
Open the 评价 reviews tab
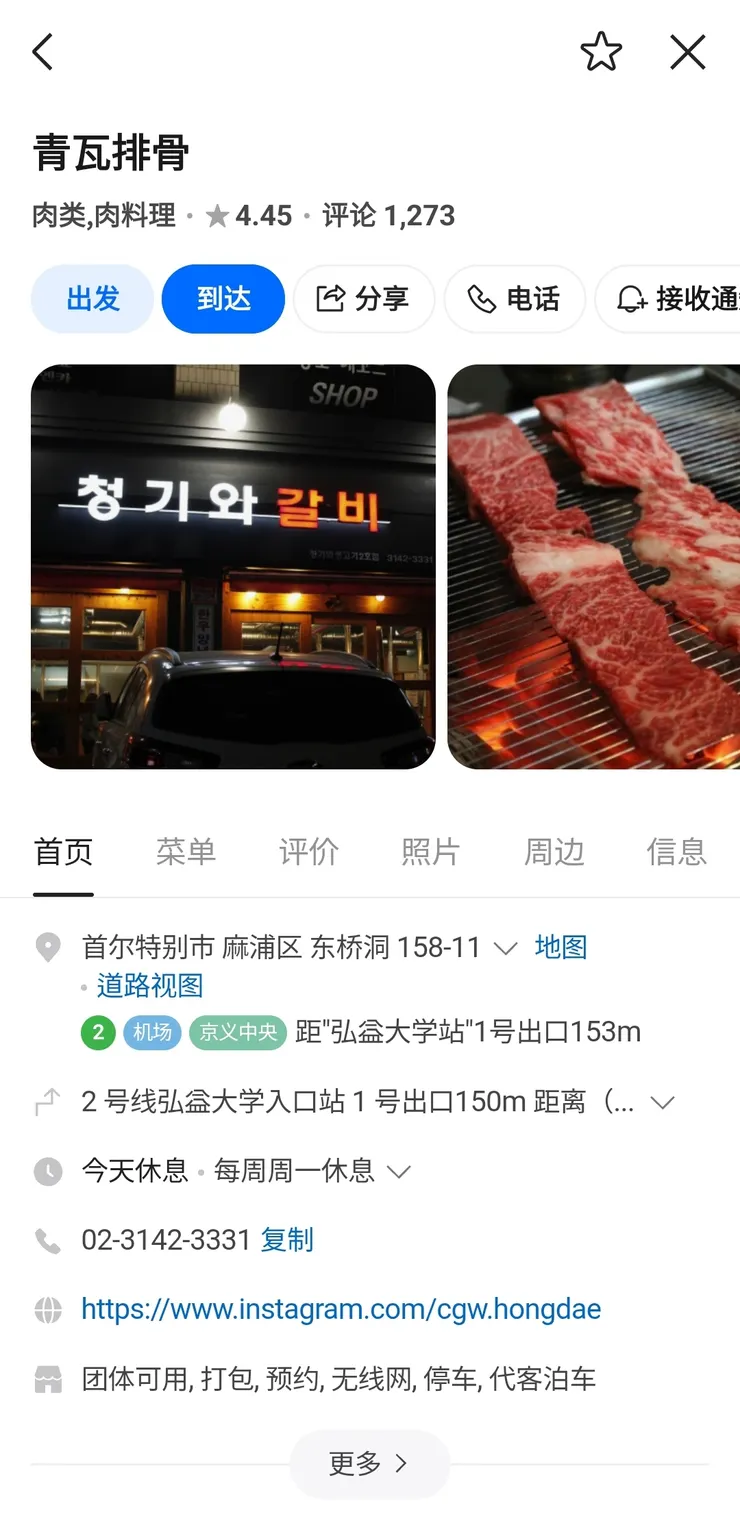tap(309, 851)
